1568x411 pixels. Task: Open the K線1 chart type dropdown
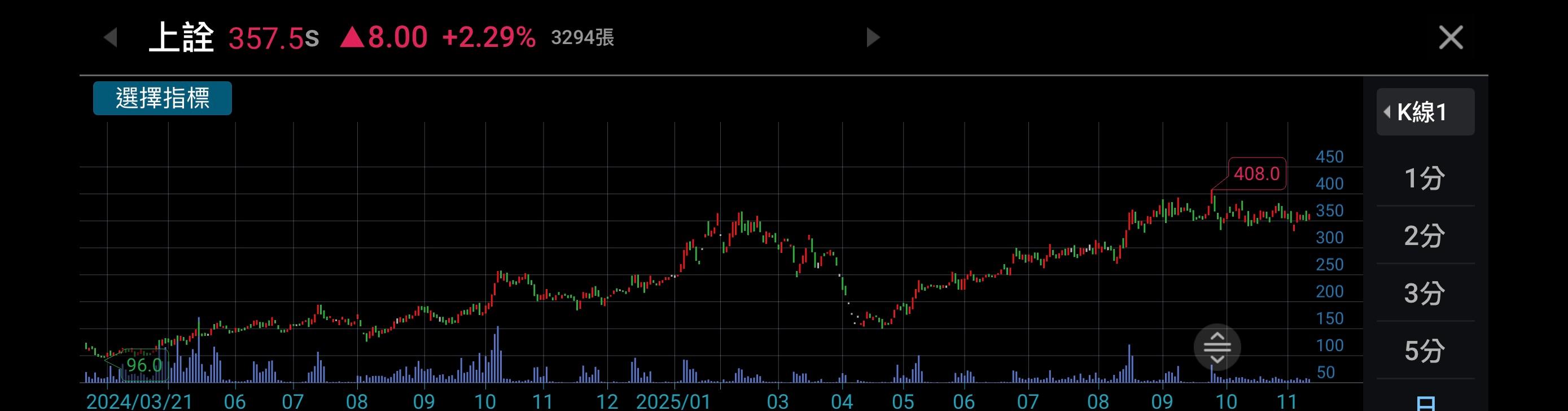pyautogui.click(x=1425, y=112)
